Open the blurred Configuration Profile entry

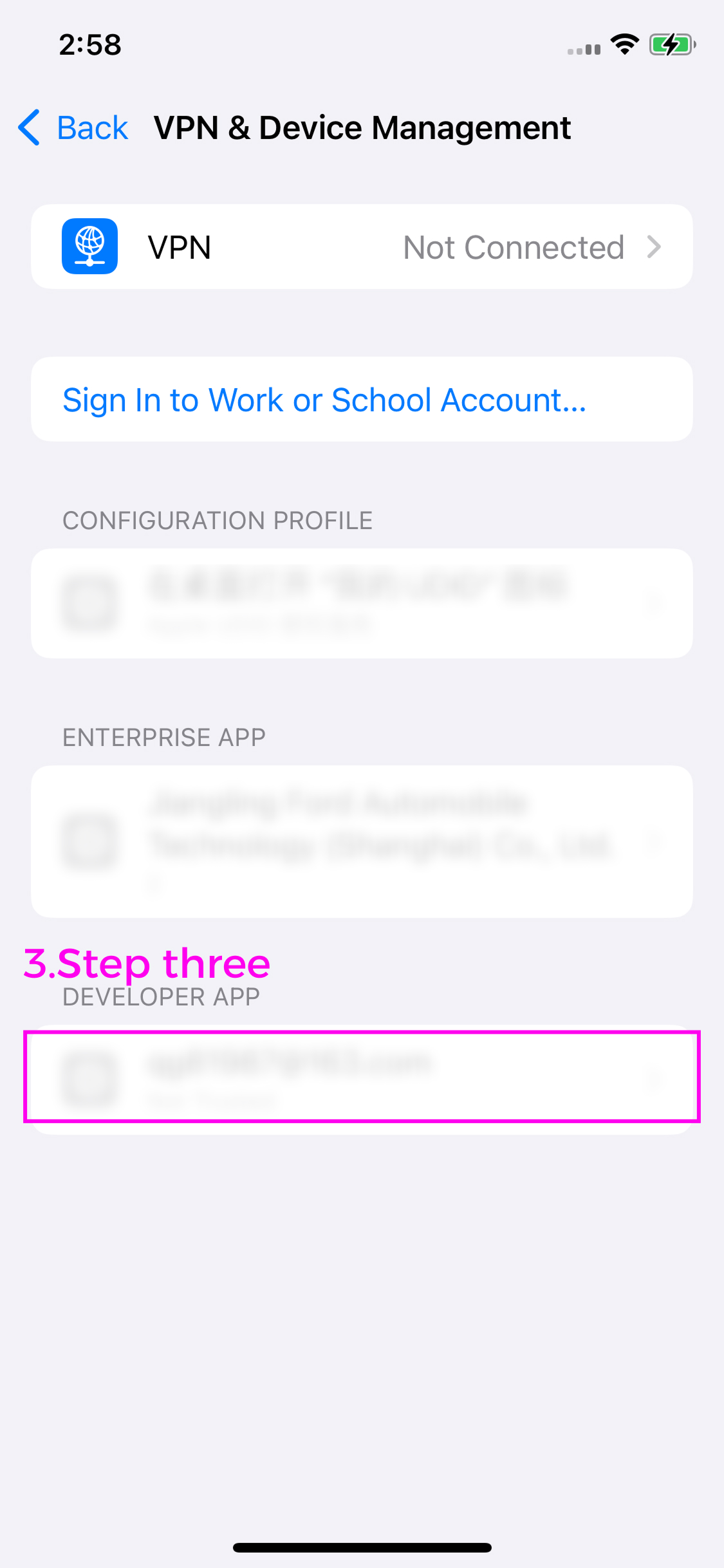[362, 603]
